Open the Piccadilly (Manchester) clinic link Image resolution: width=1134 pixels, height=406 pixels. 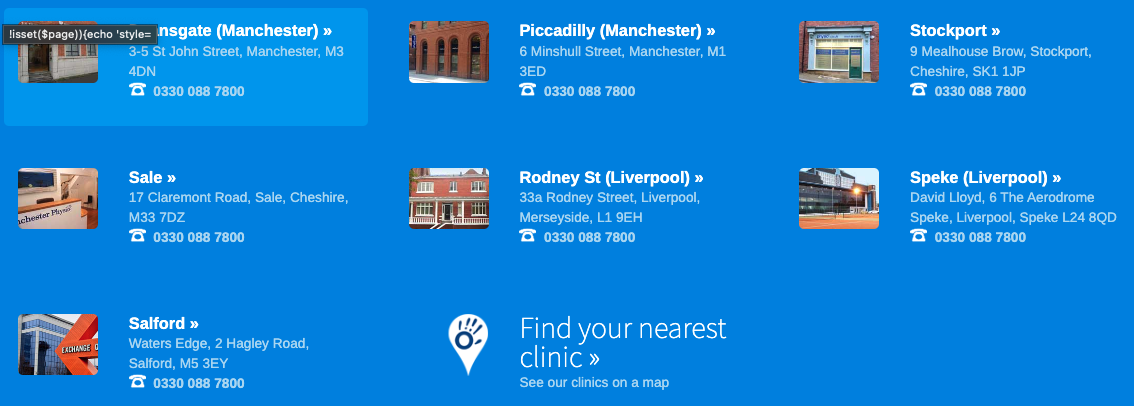617,31
